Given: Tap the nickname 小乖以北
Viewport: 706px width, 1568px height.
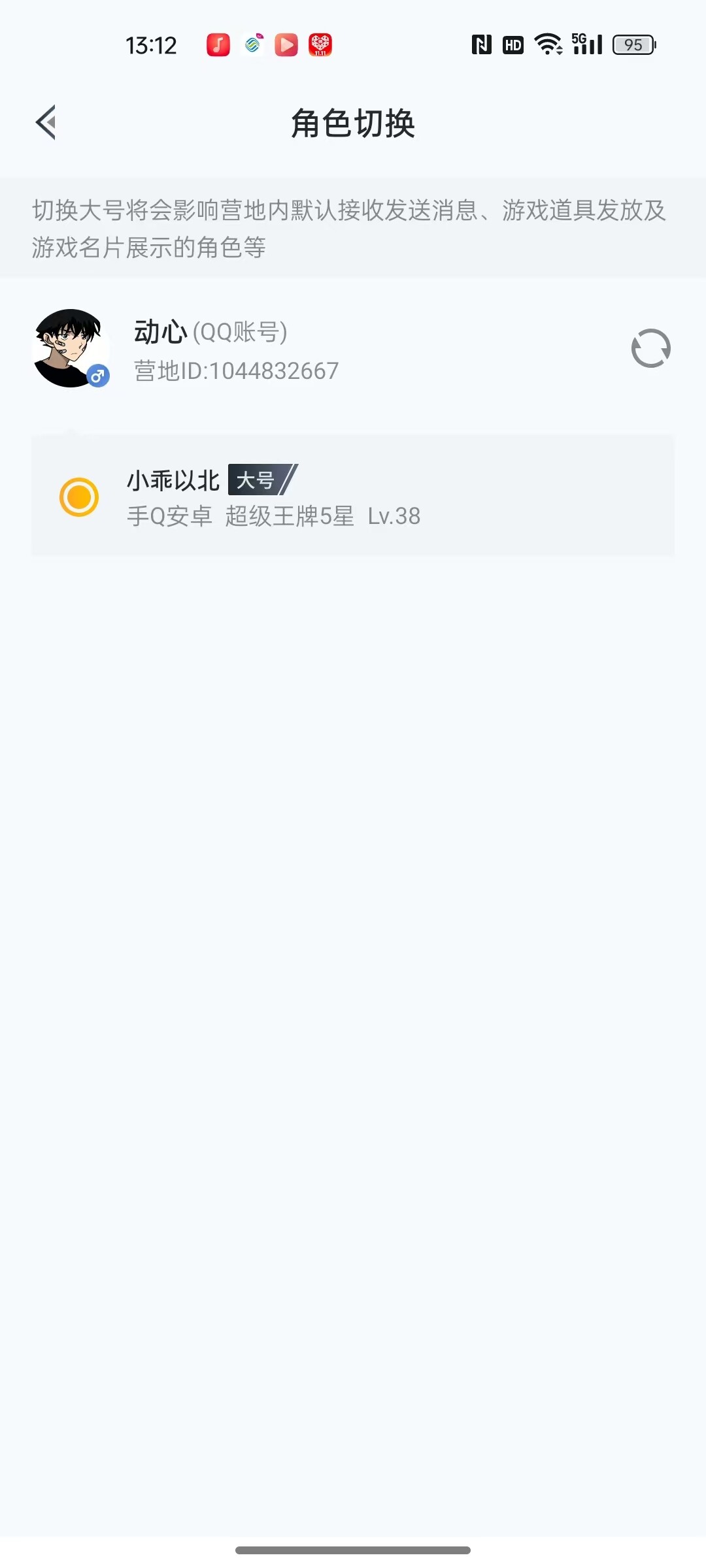Looking at the screenshot, I should coord(175,479).
